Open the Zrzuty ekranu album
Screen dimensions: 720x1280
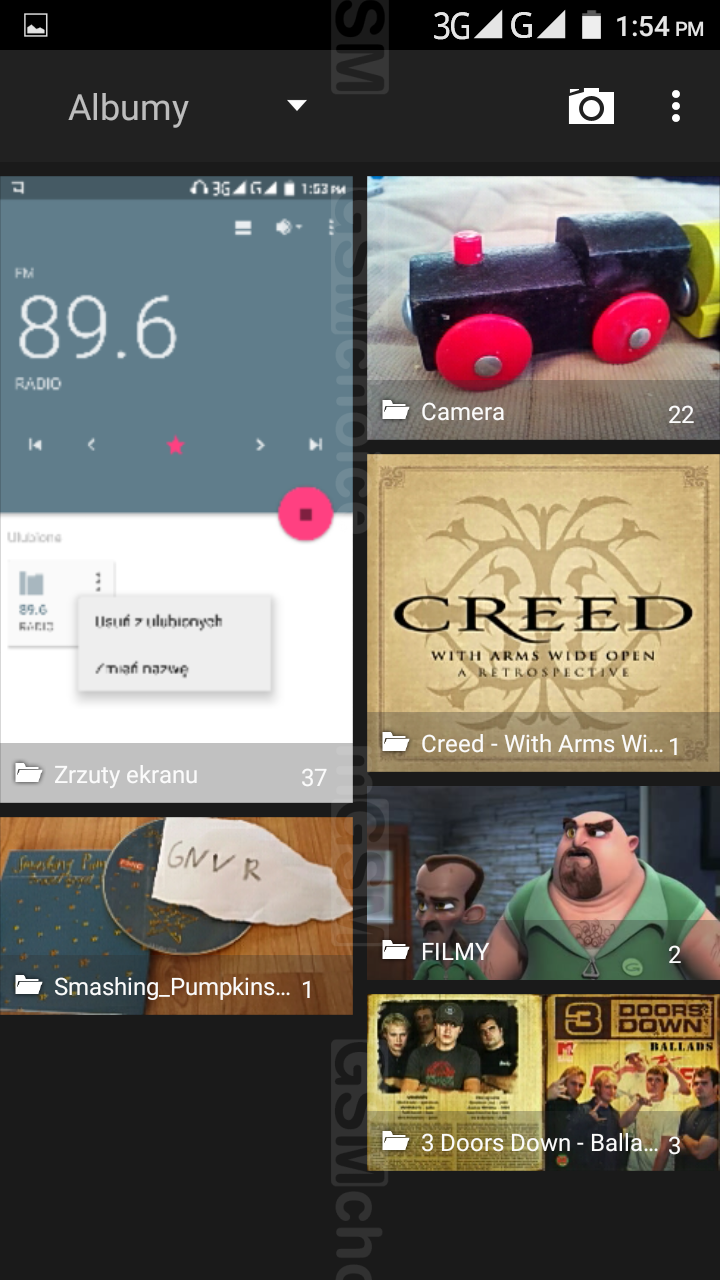click(x=176, y=488)
